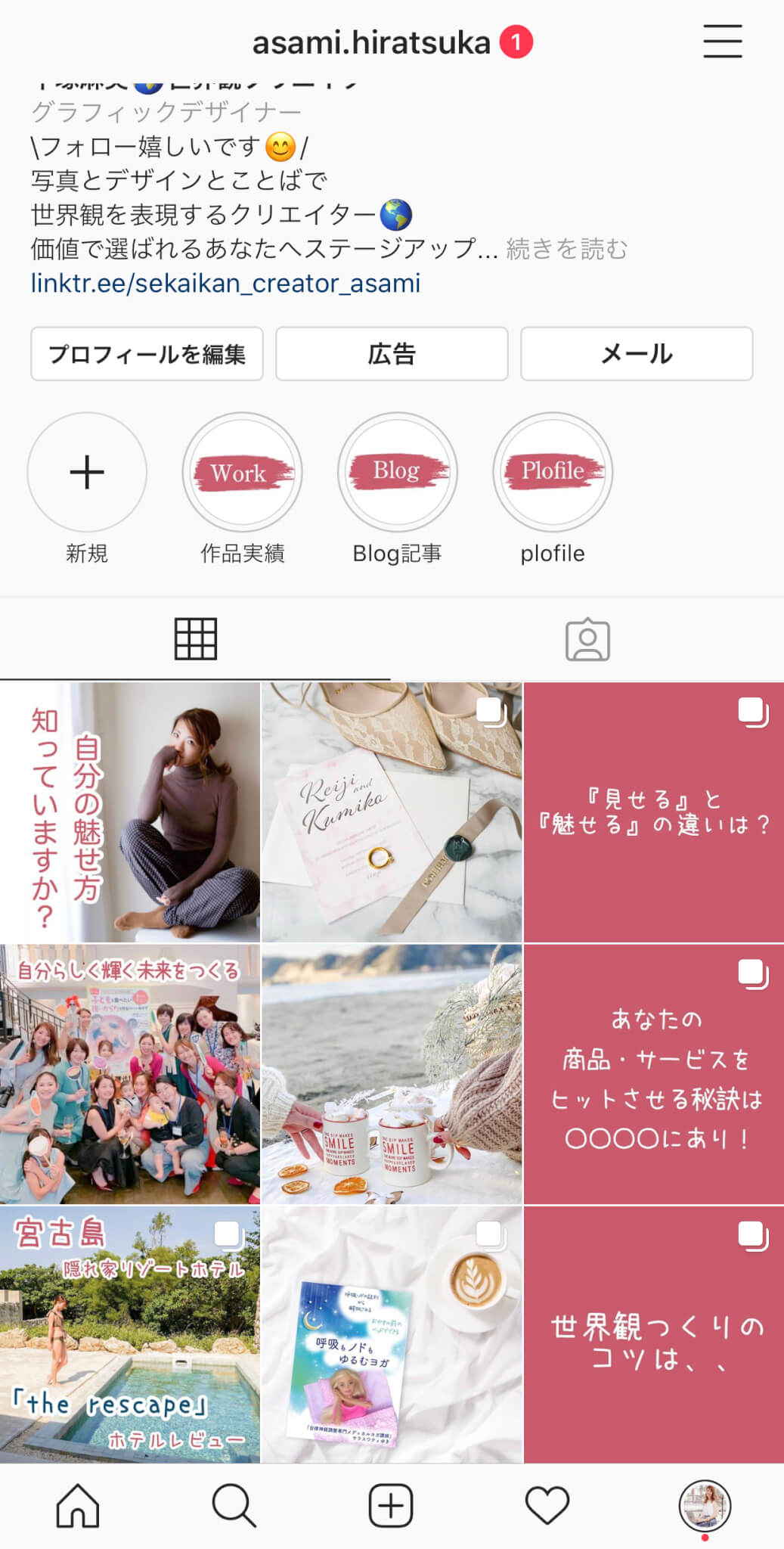
Task: Open the 作品実績 Work highlight
Action: pos(242,473)
